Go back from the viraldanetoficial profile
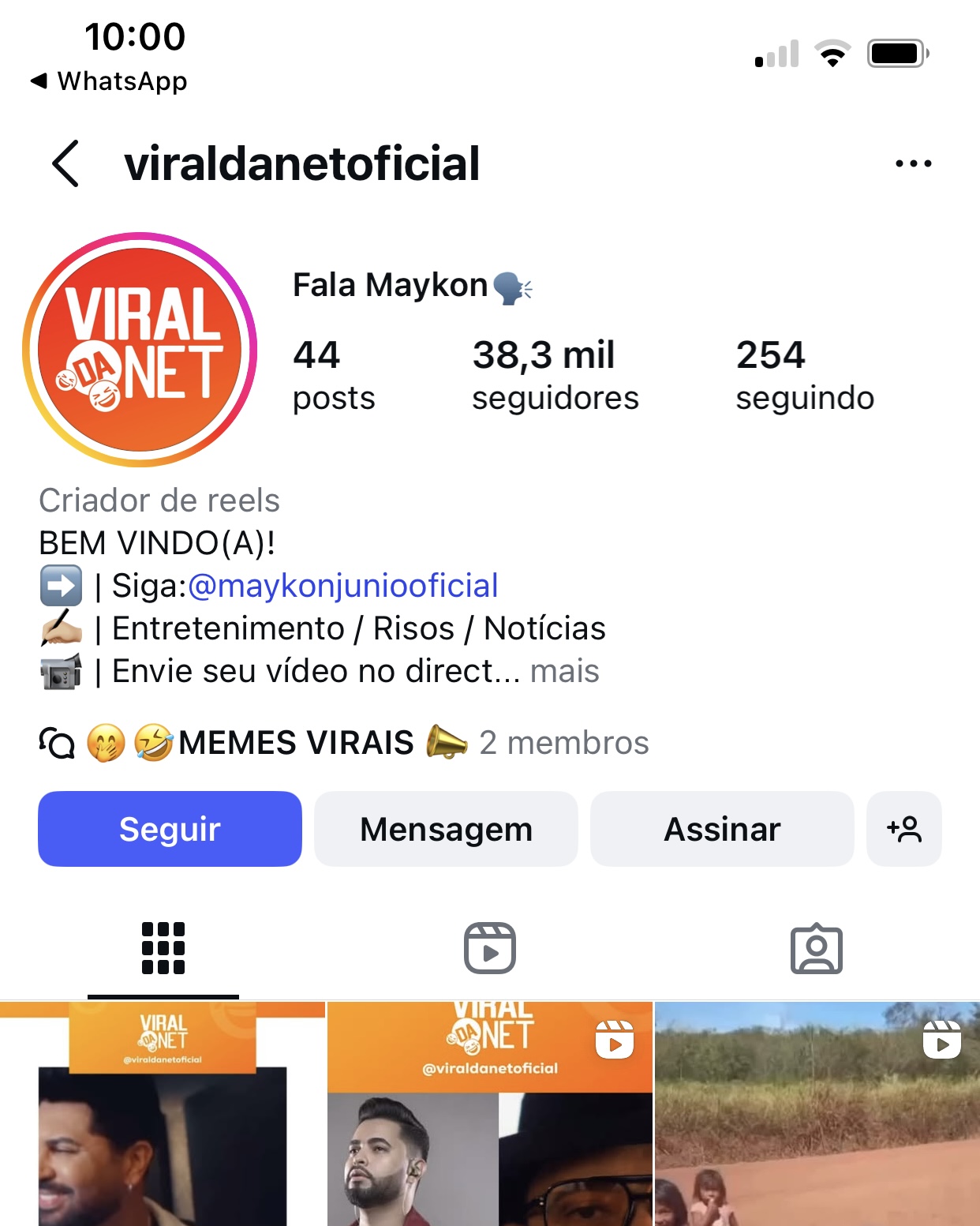This screenshot has height=1226, width=980. [65, 164]
